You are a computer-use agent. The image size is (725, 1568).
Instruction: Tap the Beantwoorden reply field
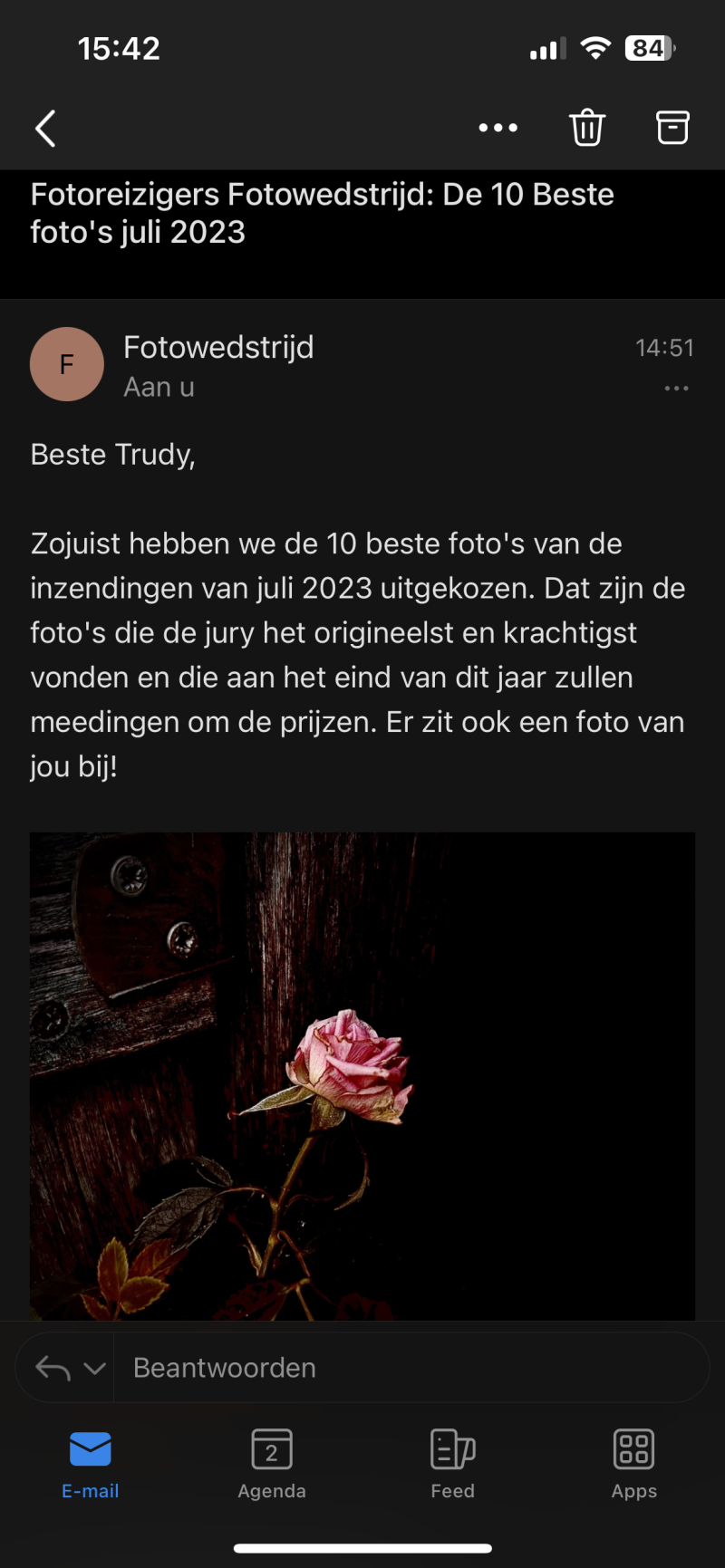[x=408, y=1368]
